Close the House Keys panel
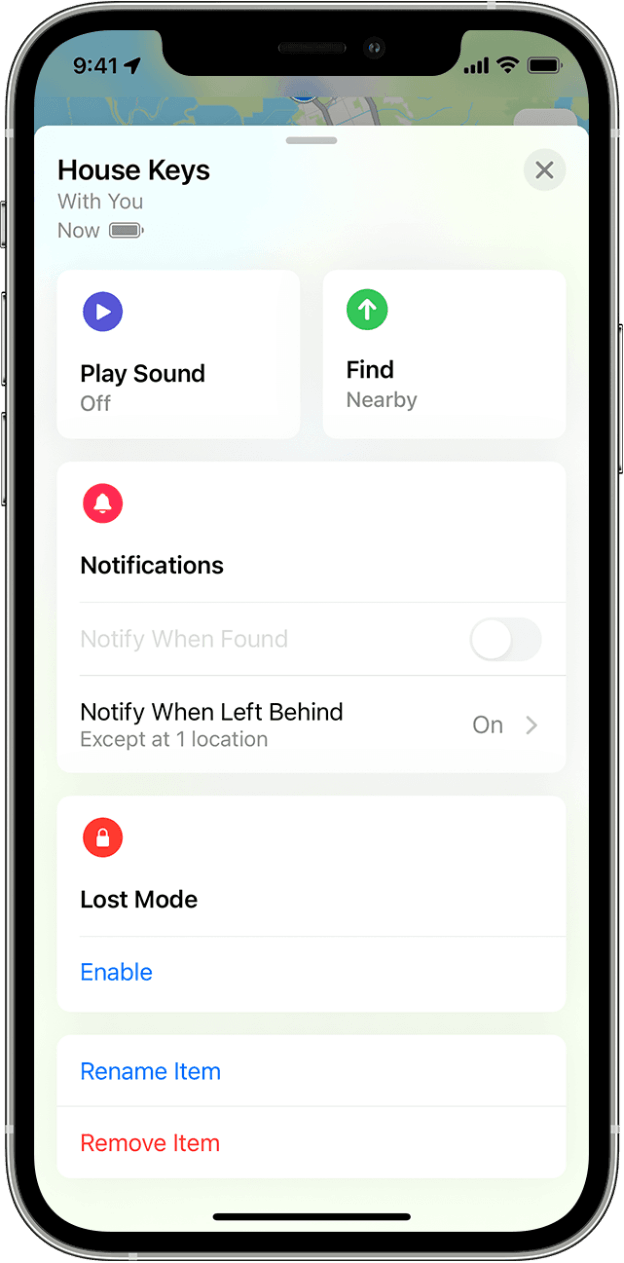Viewport: 624px width, 1263px height. tap(544, 170)
